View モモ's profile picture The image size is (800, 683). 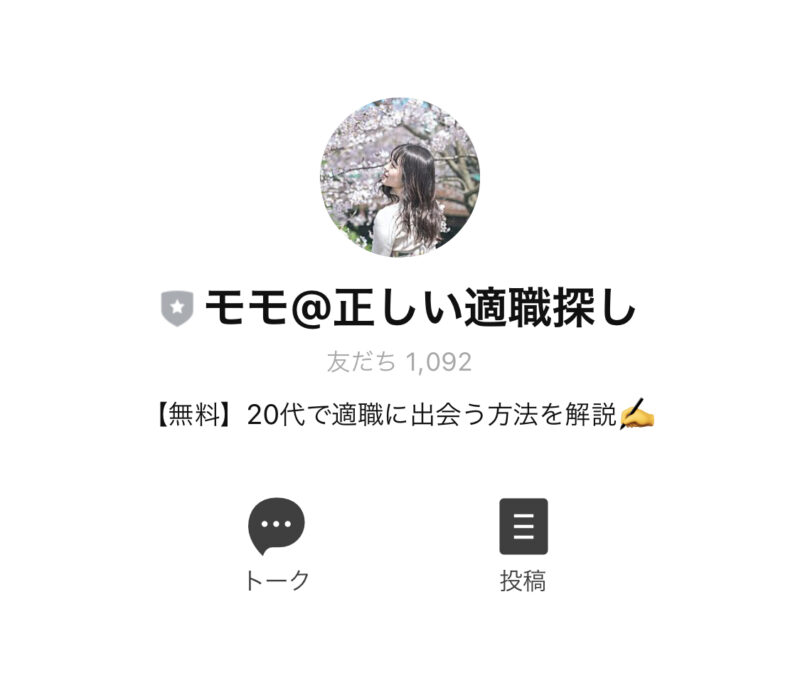tap(400, 177)
